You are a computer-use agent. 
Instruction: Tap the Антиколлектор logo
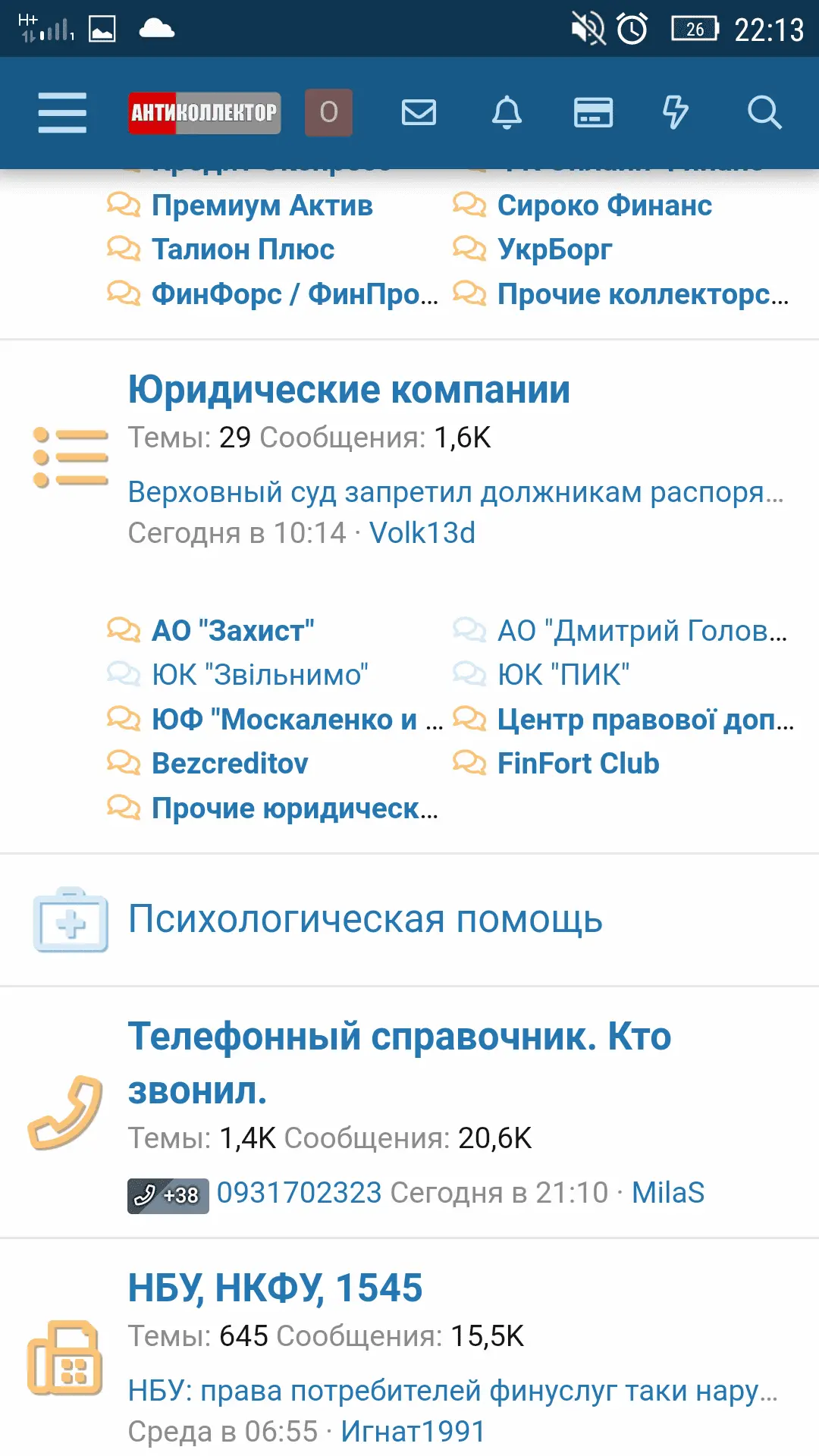(x=204, y=112)
